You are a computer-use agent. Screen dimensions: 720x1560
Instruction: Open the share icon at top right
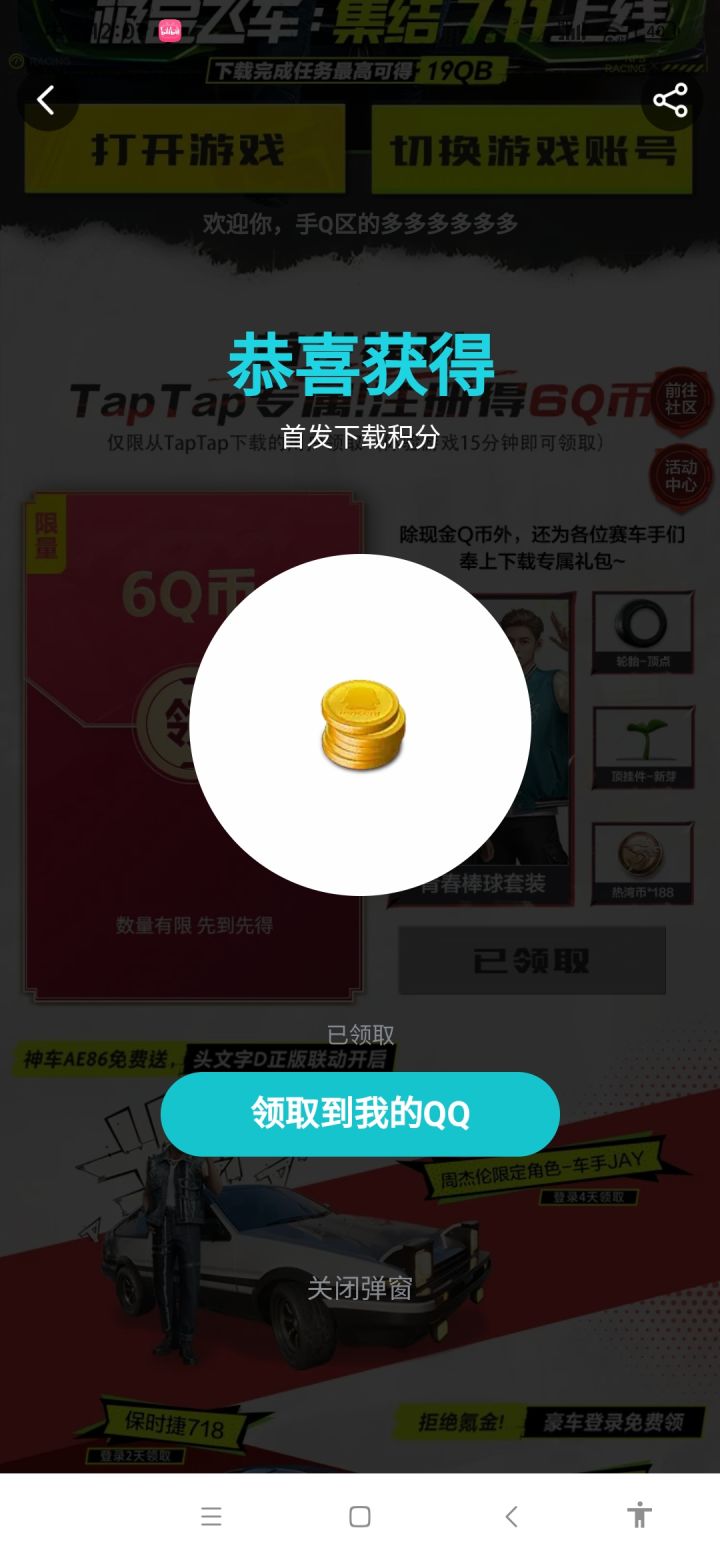[670, 100]
